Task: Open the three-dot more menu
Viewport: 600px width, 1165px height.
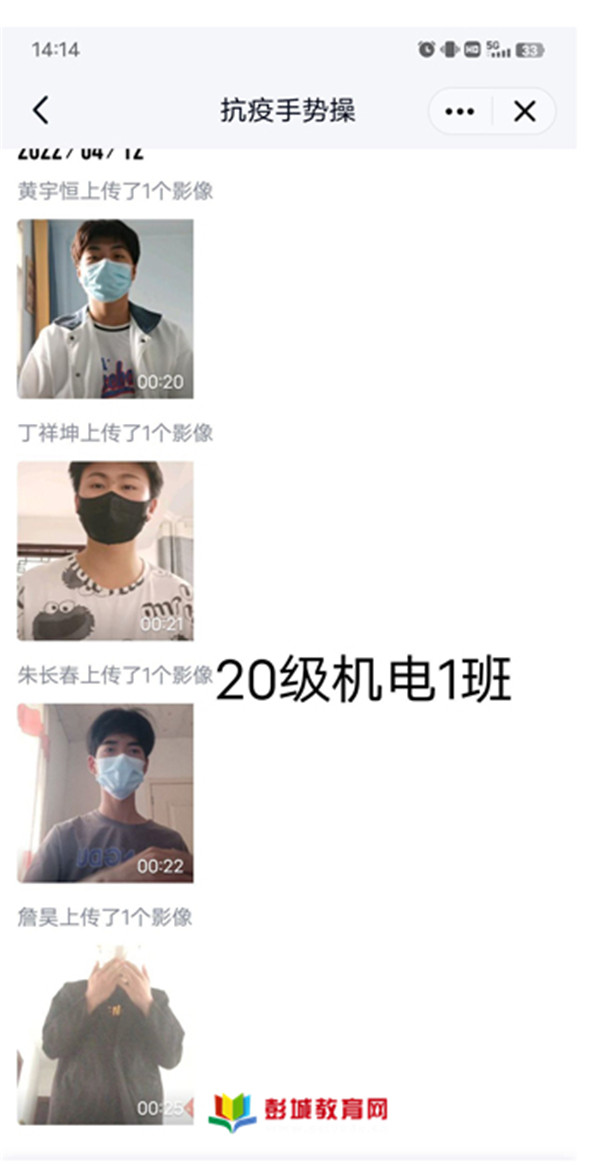Action: pyautogui.click(x=460, y=111)
